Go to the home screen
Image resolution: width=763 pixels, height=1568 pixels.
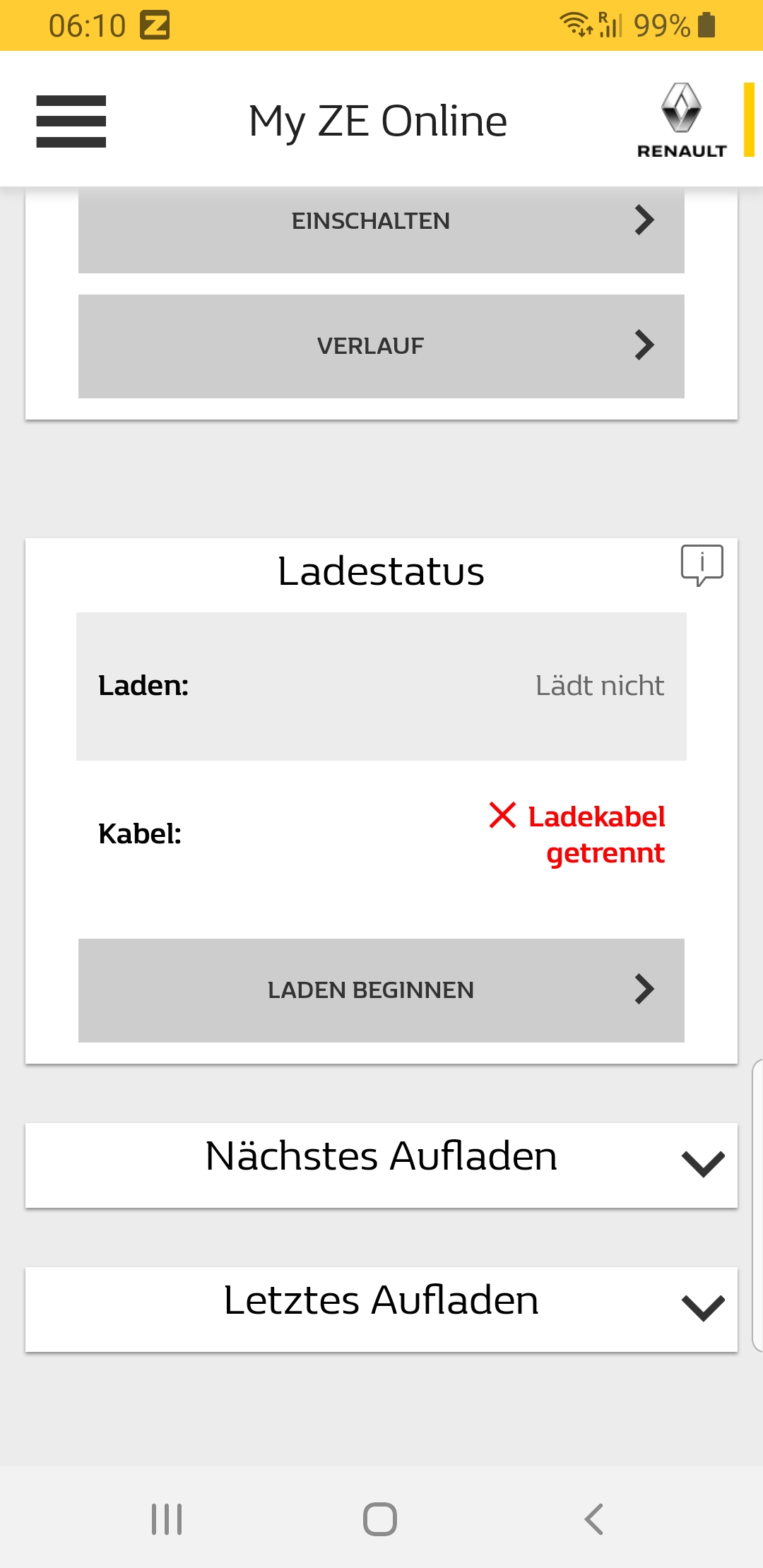[x=380, y=1519]
